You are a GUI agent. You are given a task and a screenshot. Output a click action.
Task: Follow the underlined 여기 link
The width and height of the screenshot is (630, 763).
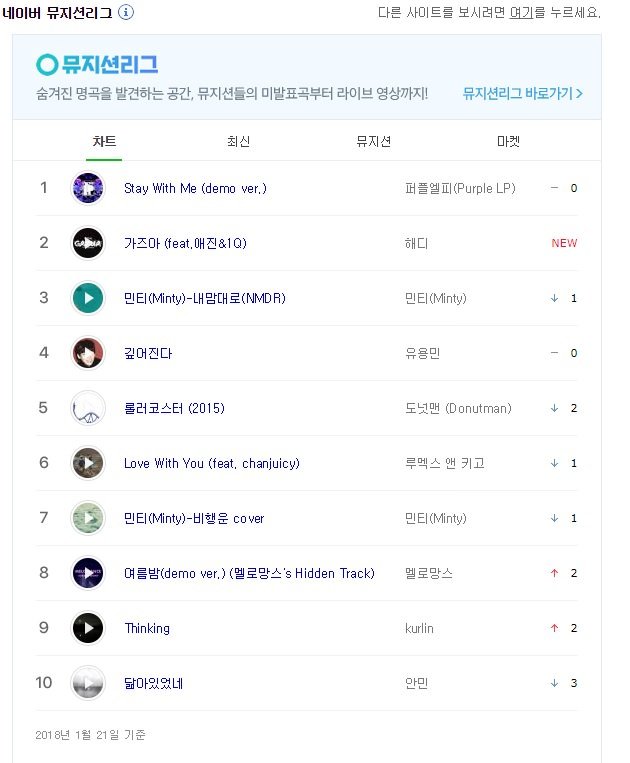[x=521, y=13]
